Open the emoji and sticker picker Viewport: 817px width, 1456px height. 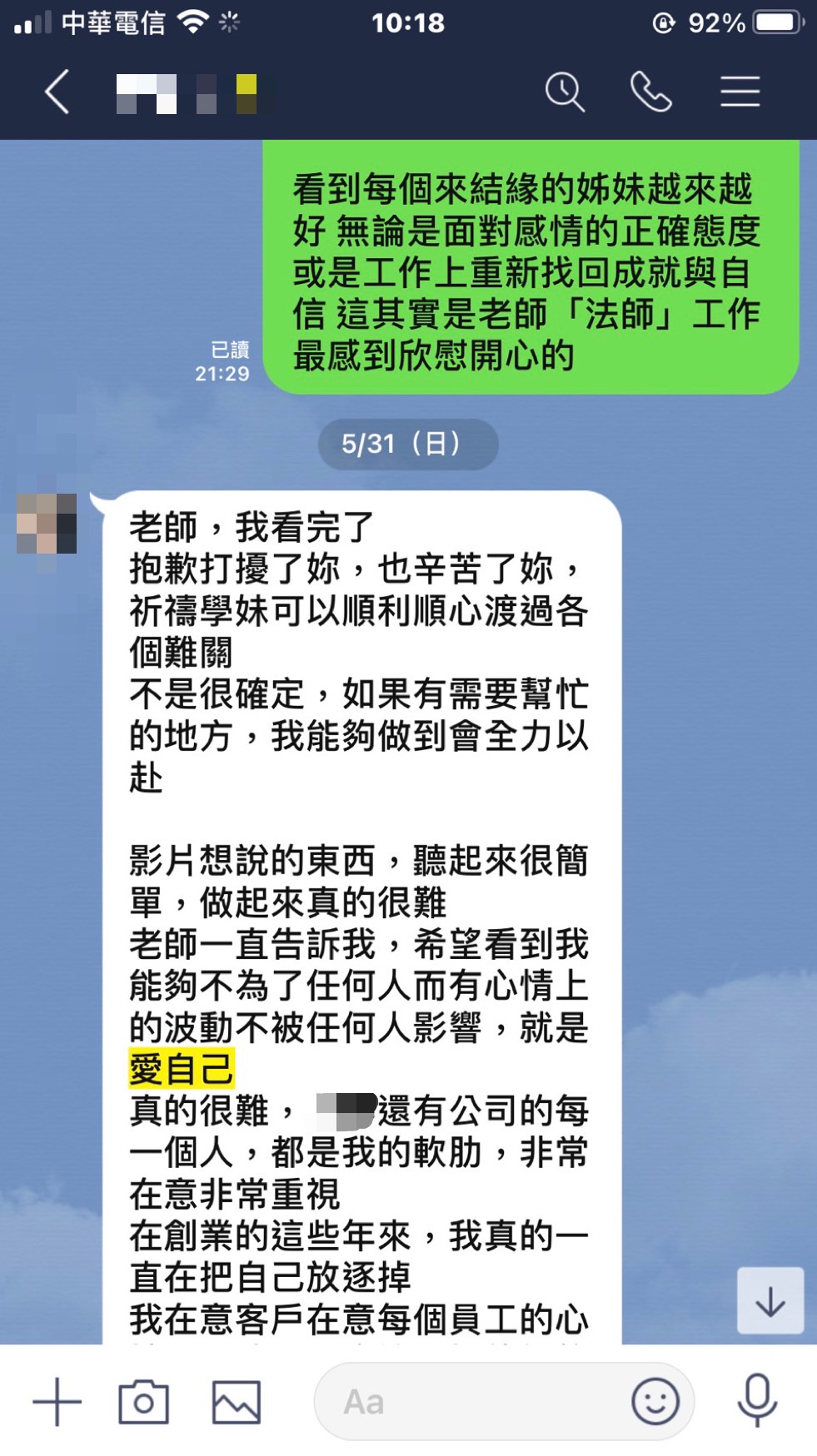click(x=655, y=1401)
